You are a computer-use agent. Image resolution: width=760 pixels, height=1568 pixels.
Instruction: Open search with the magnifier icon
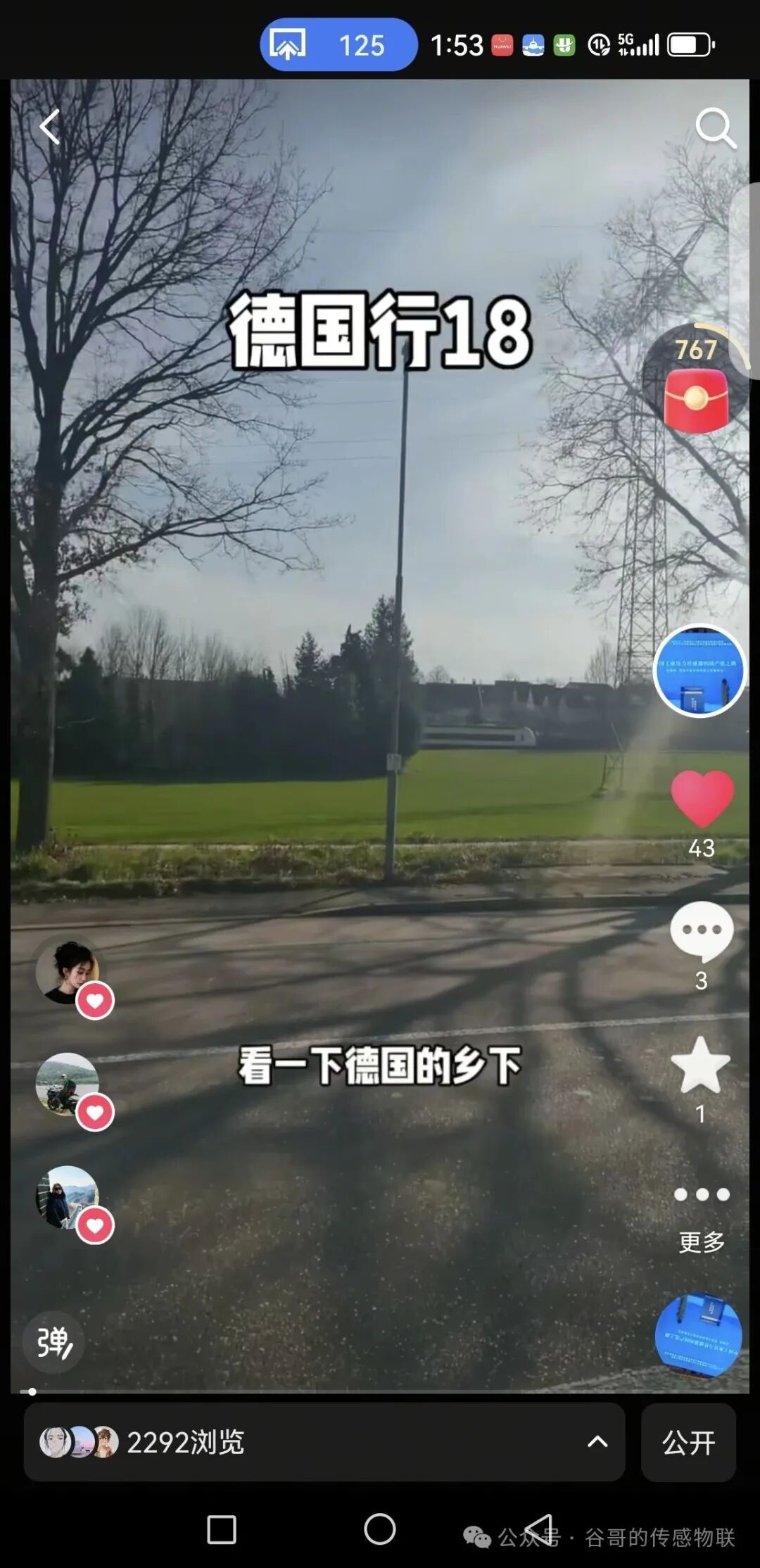click(715, 128)
